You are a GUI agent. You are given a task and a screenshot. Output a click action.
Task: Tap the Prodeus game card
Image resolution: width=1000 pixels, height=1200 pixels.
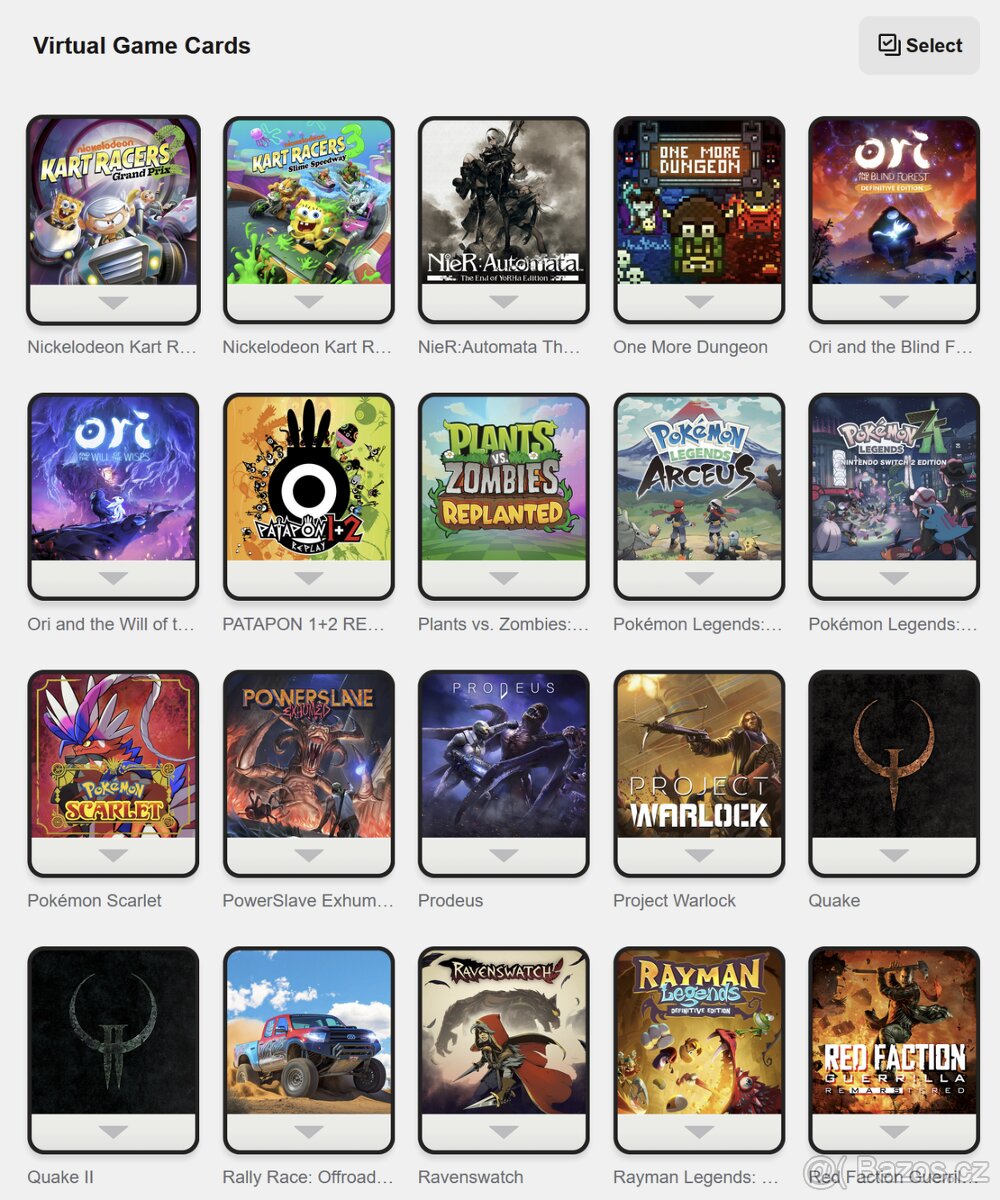(503, 756)
